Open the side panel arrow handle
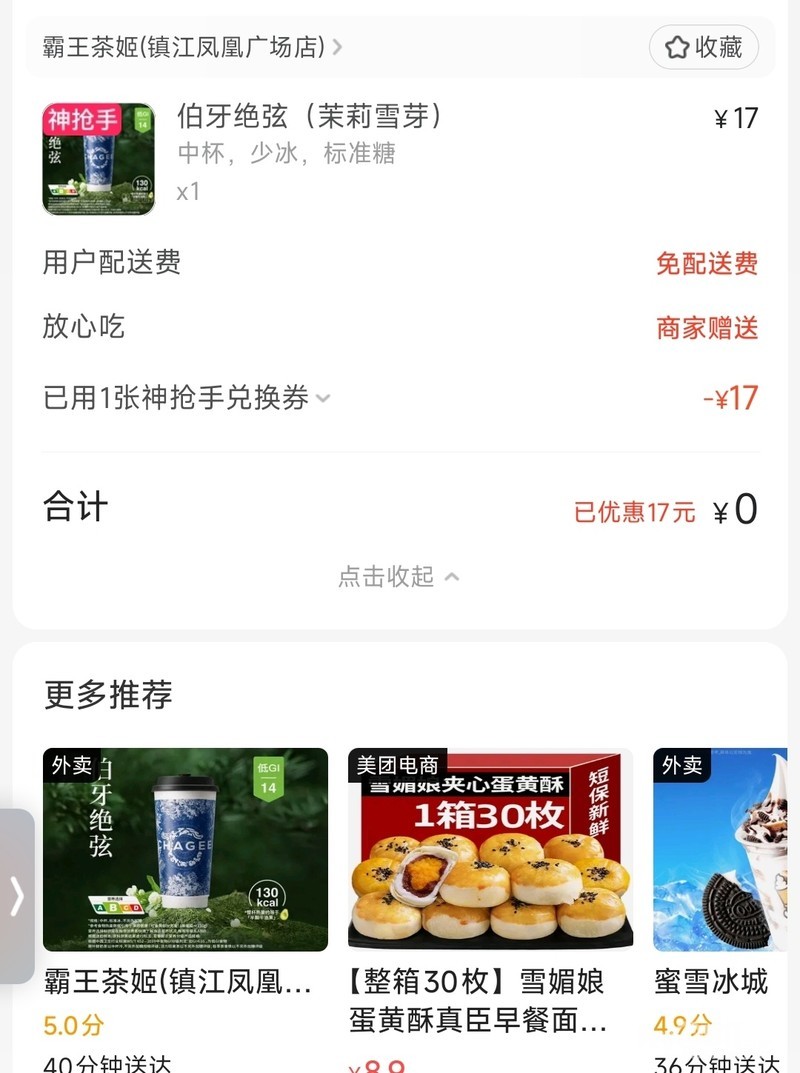The image size is (800, 1073). [x=17, y=896]
